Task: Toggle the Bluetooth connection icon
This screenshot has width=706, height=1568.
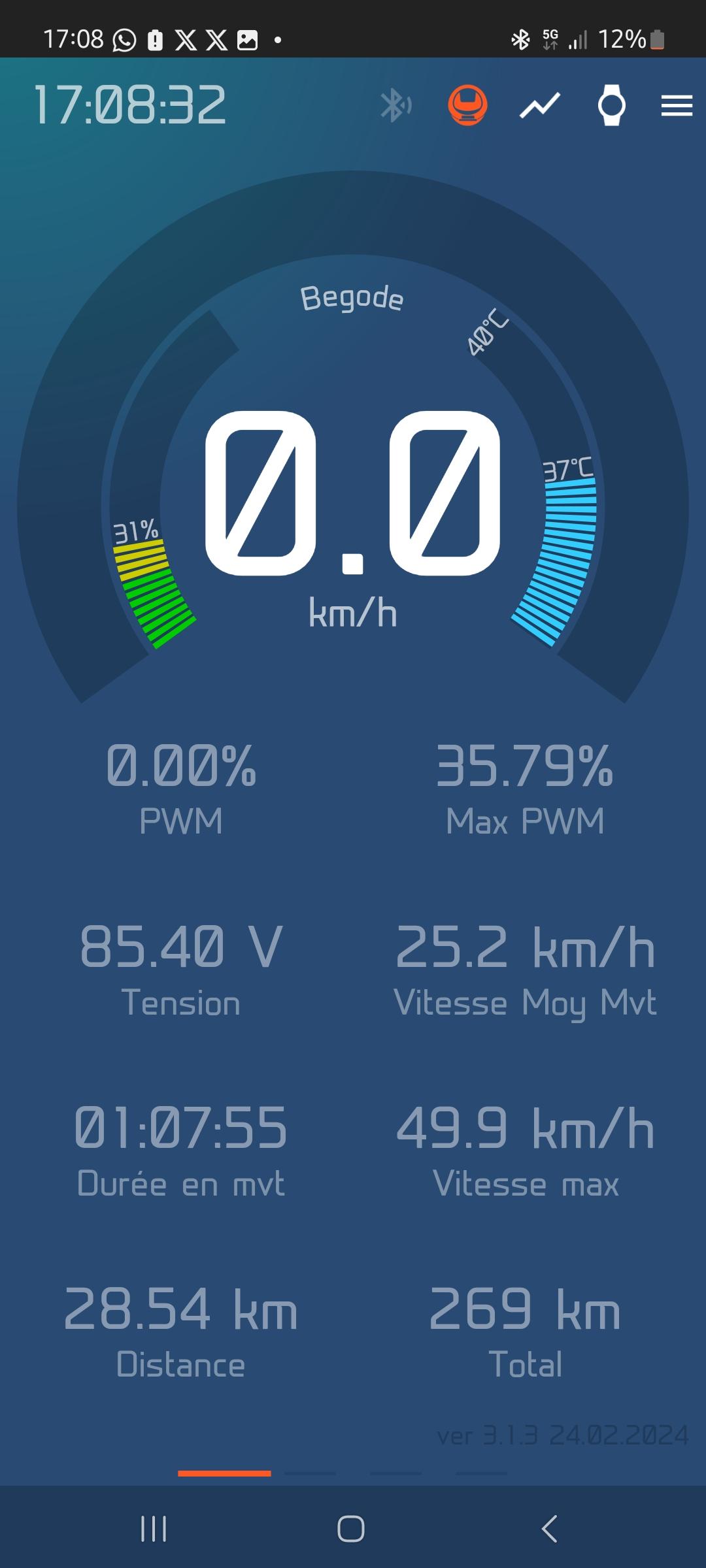Action: pyautogui.click(x=395, y=105)
